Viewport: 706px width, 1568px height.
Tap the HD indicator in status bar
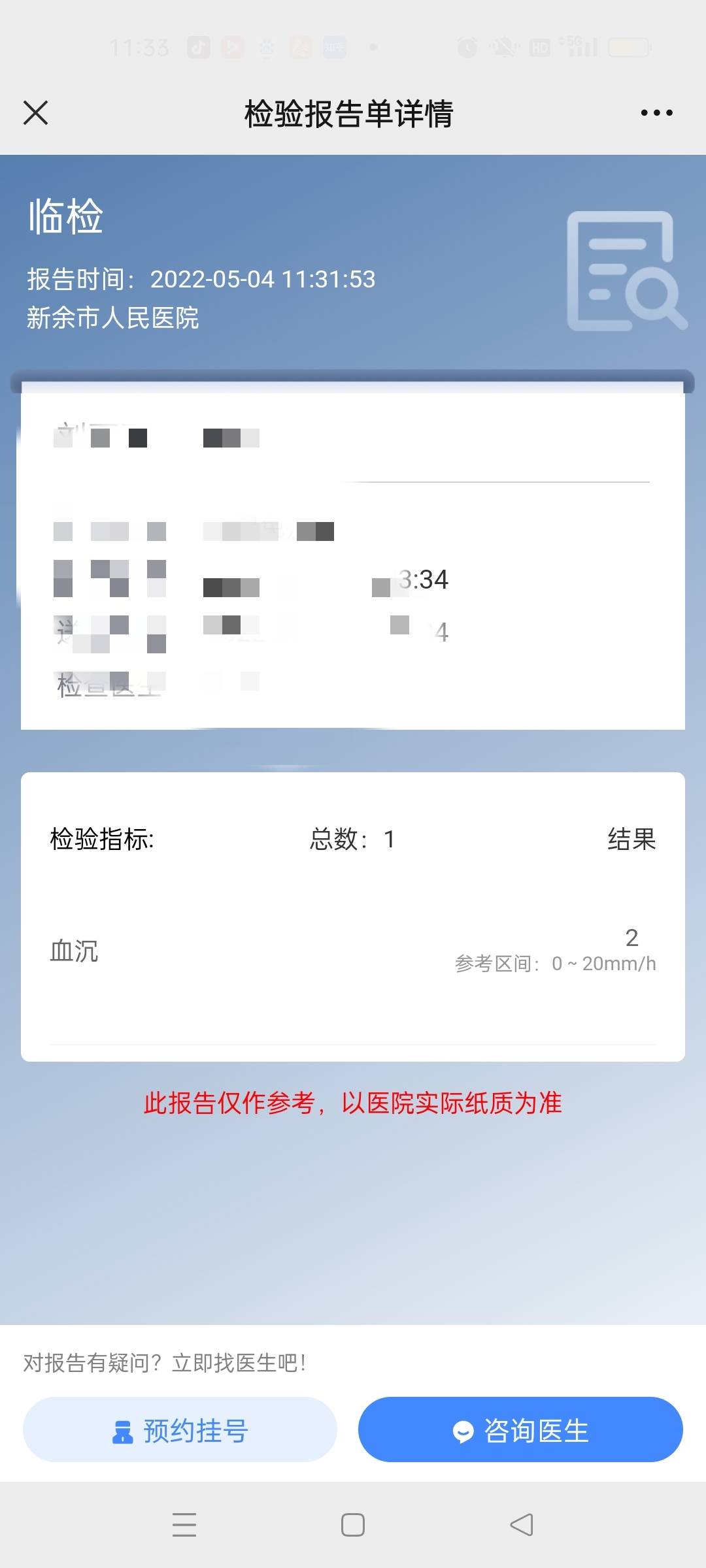pyautogui.click(x=539, y=46)
